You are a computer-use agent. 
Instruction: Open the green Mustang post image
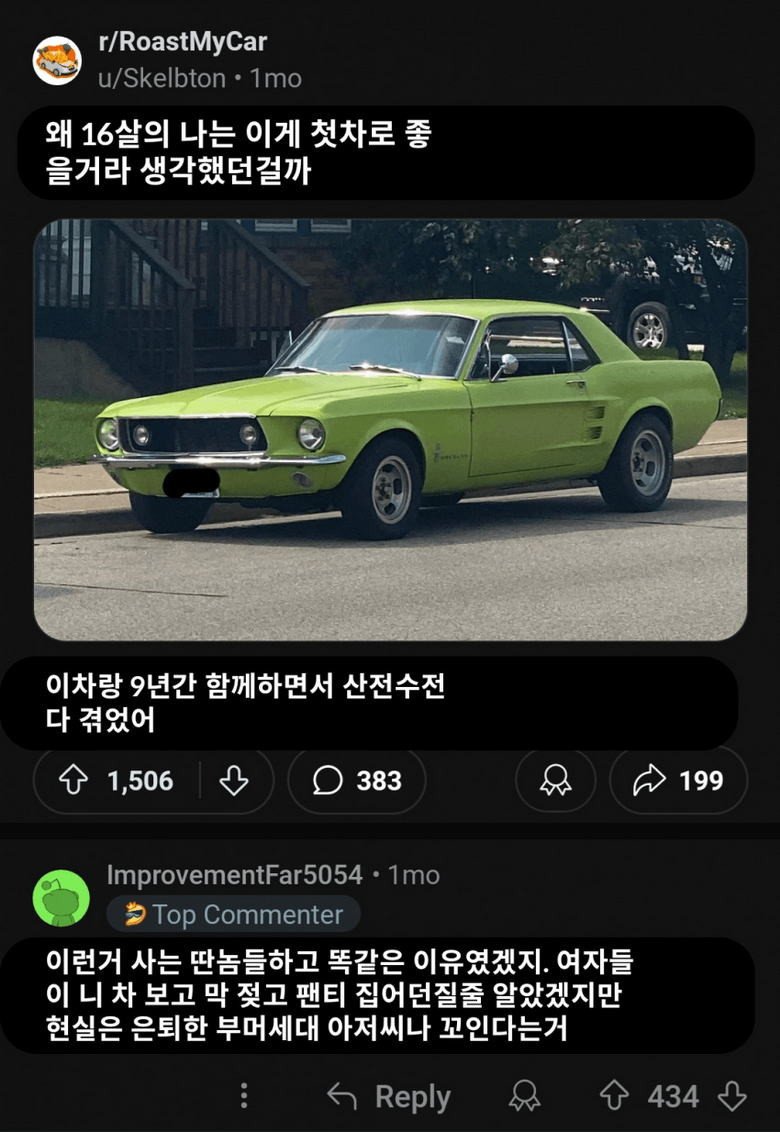pyautogui.click(x=390, y=430)
